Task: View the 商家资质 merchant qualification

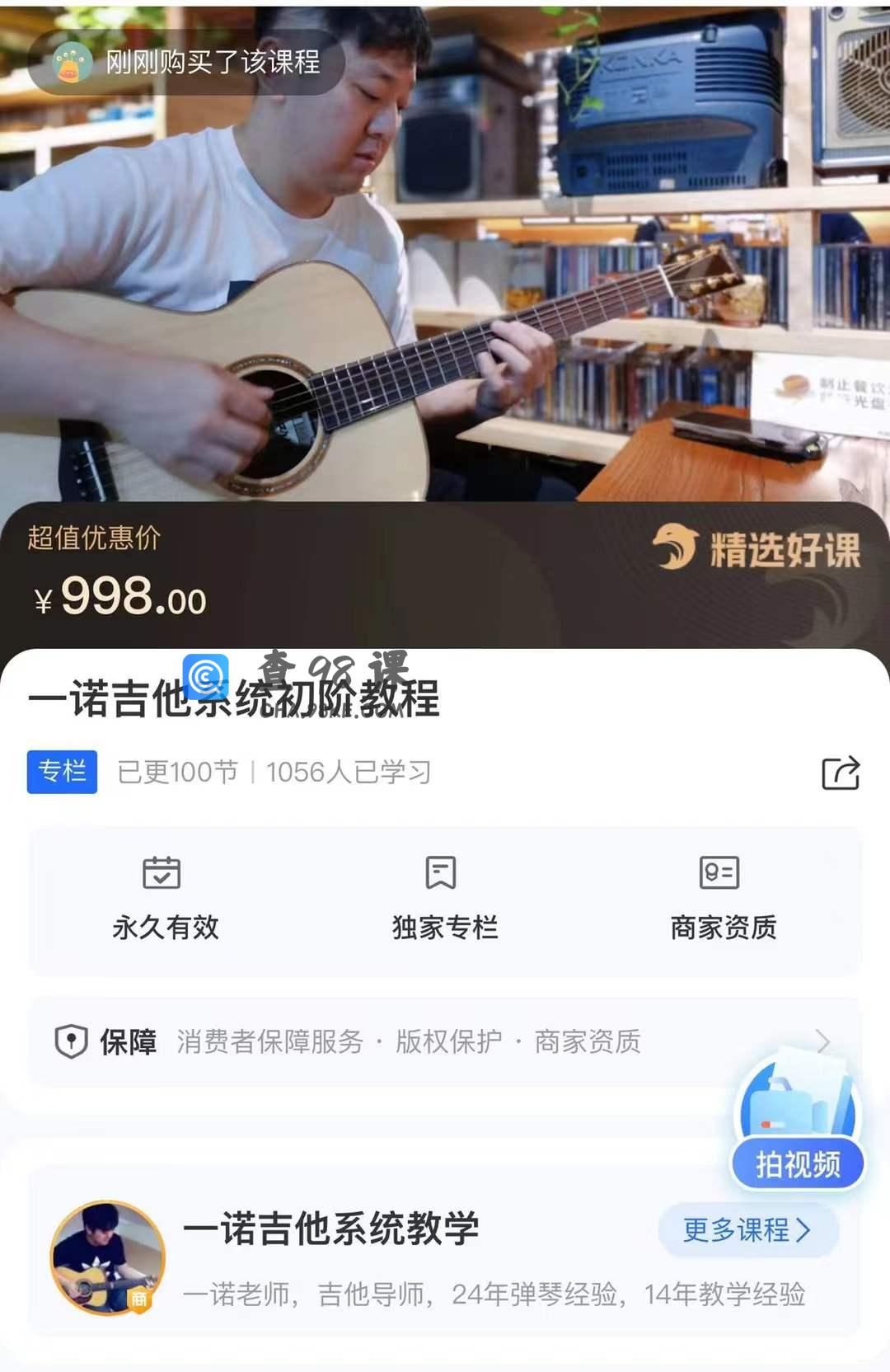Action: tap(723, 900)
